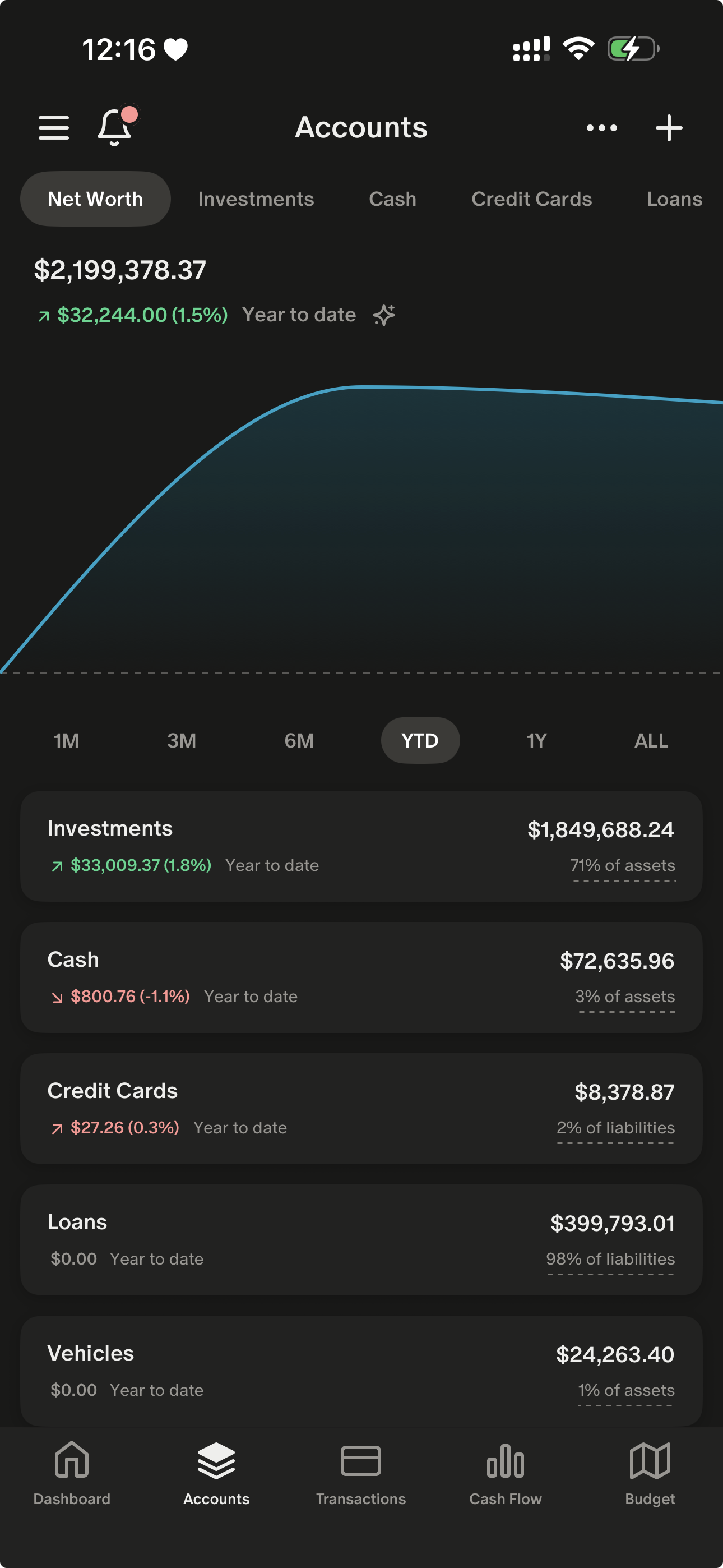Go to the Dashboard tab
The image size is (723, 1568).
coord(72,1472)
